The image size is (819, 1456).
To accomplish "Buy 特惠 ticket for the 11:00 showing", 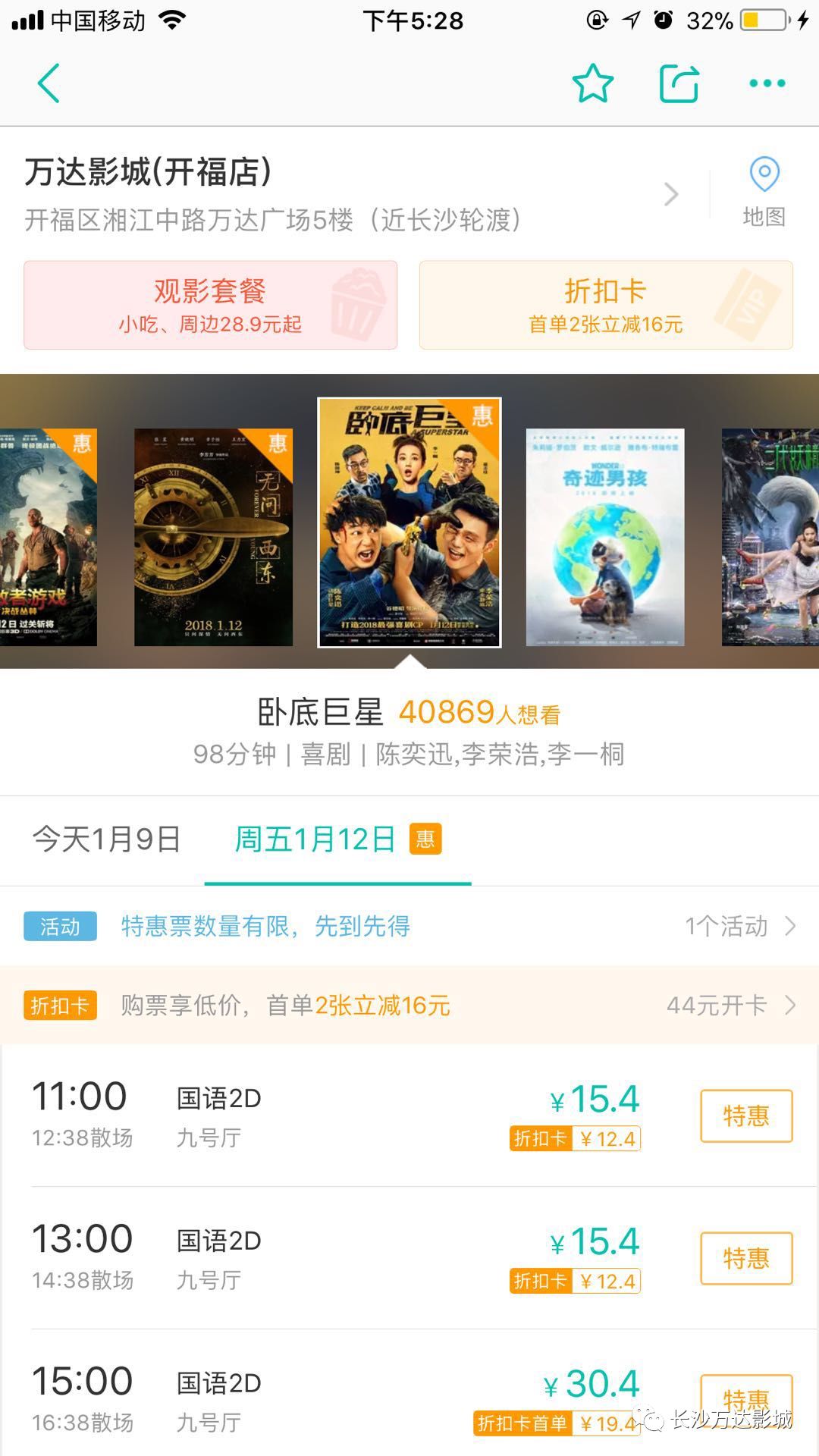I will tap(746, 1116).
